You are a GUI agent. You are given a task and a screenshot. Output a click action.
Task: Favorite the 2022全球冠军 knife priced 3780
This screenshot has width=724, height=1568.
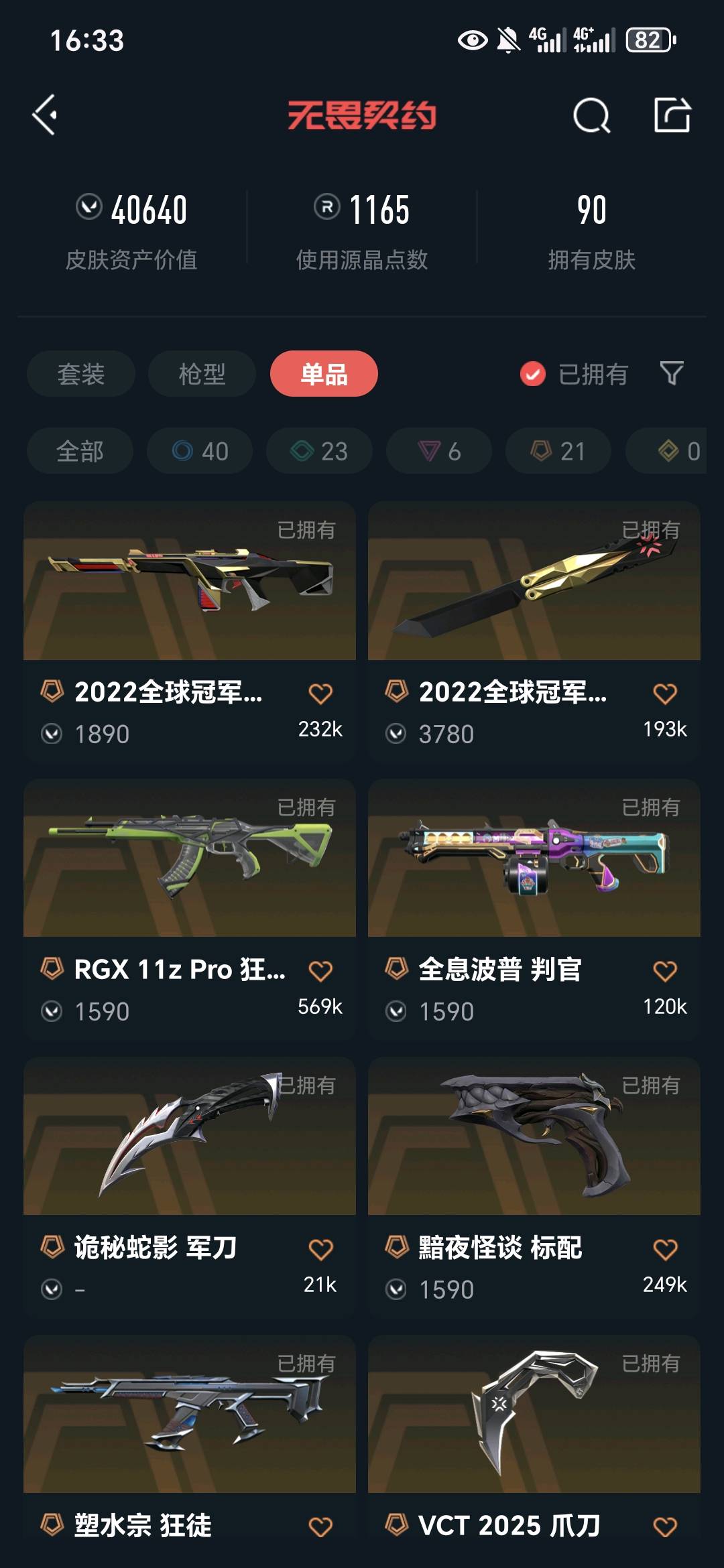coord(665,694)
